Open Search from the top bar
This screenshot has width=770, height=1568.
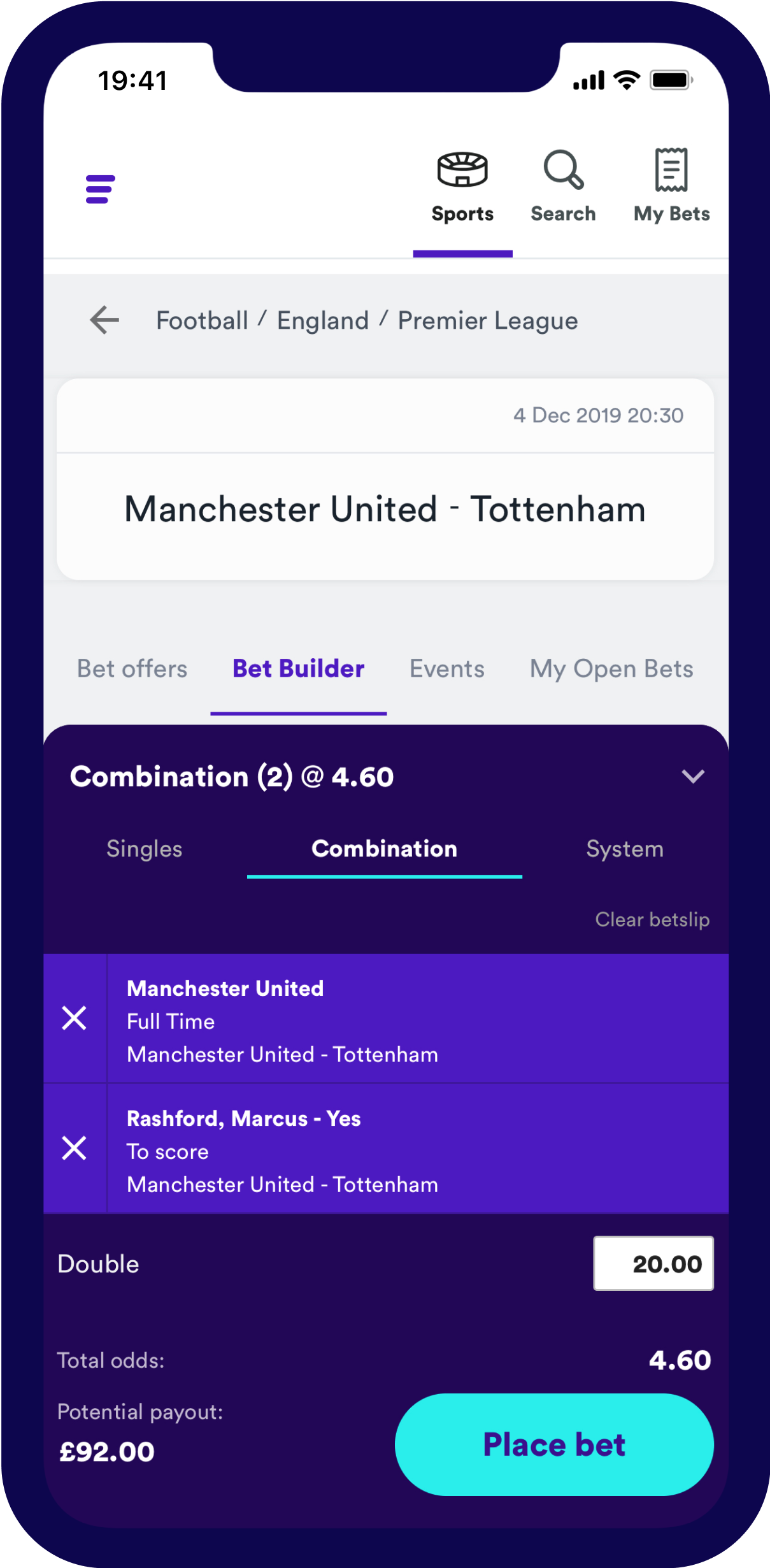[563, 187]
